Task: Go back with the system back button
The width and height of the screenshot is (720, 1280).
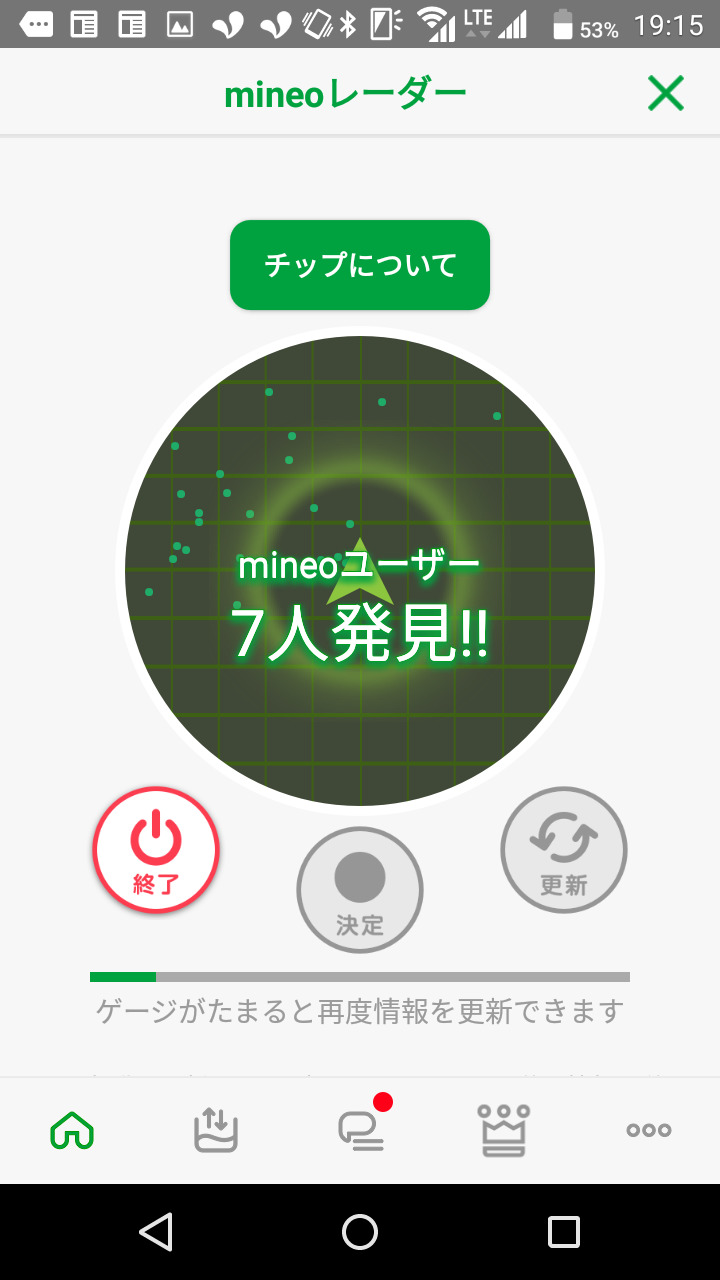Action: (x=156, y=1232)
